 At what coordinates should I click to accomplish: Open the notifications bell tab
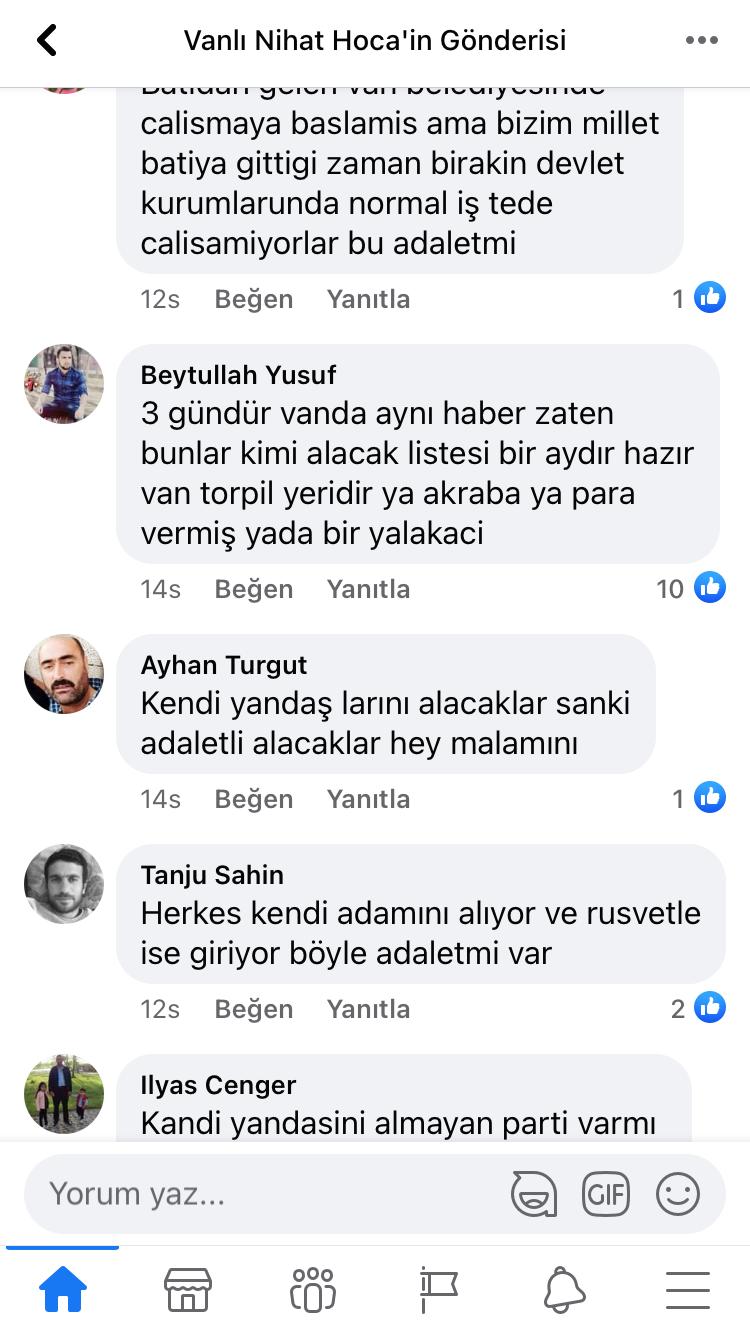point(564,1289)
